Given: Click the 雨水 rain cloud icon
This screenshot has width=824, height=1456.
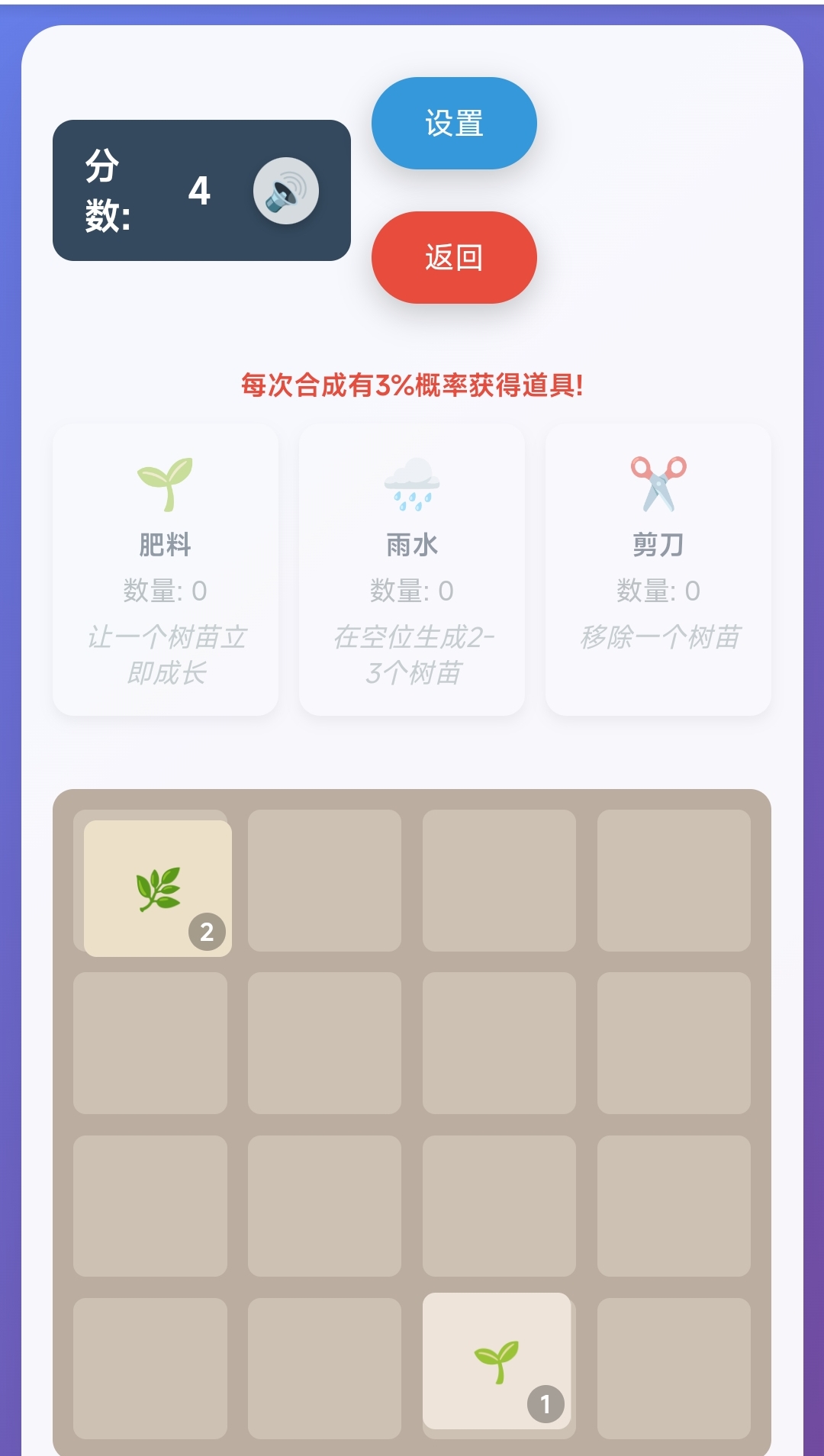Looking at the screenshot, I should [x=411, y=485].
